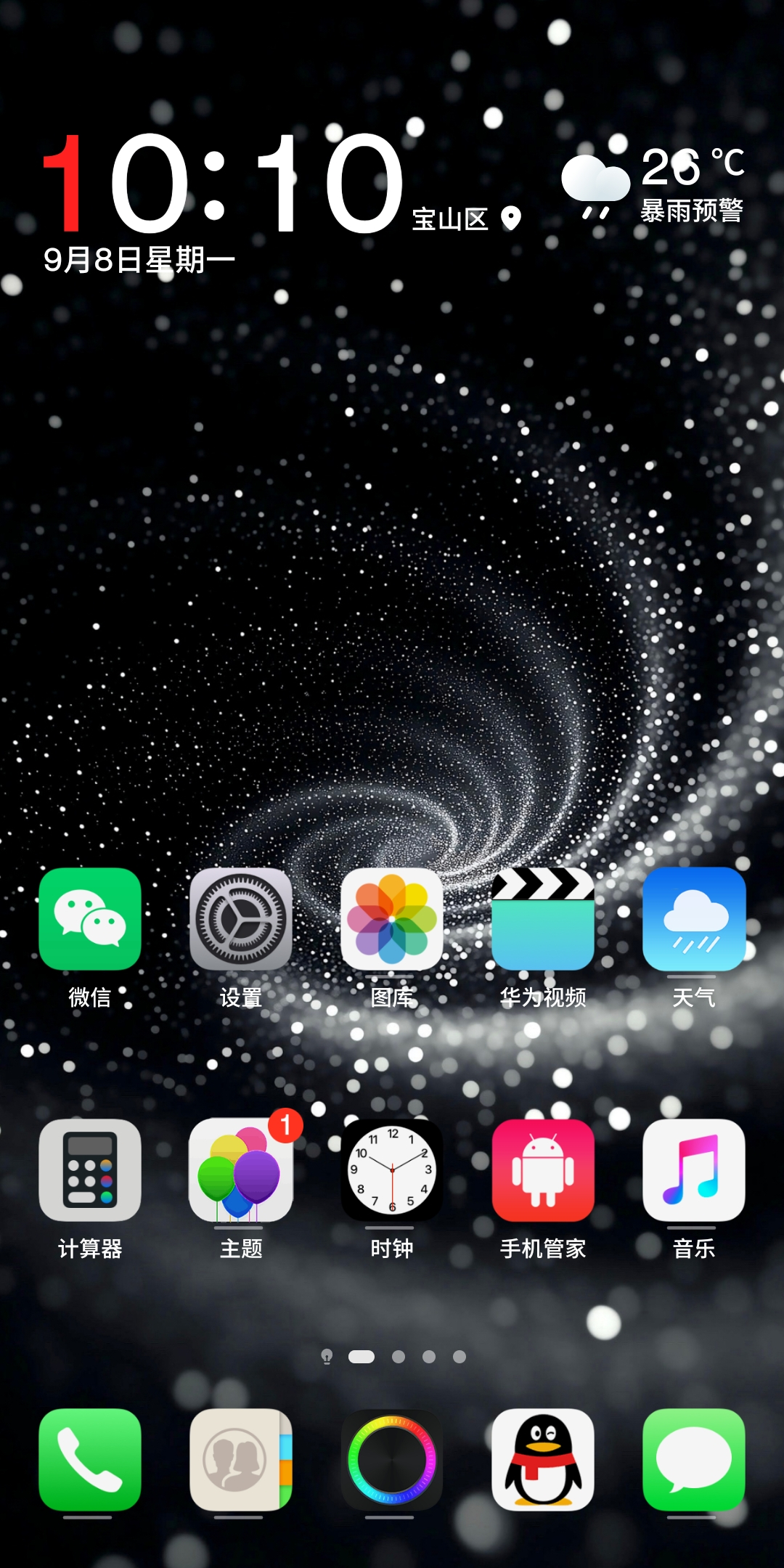Open the Phone dialer in the dock

click(90, 1460)
